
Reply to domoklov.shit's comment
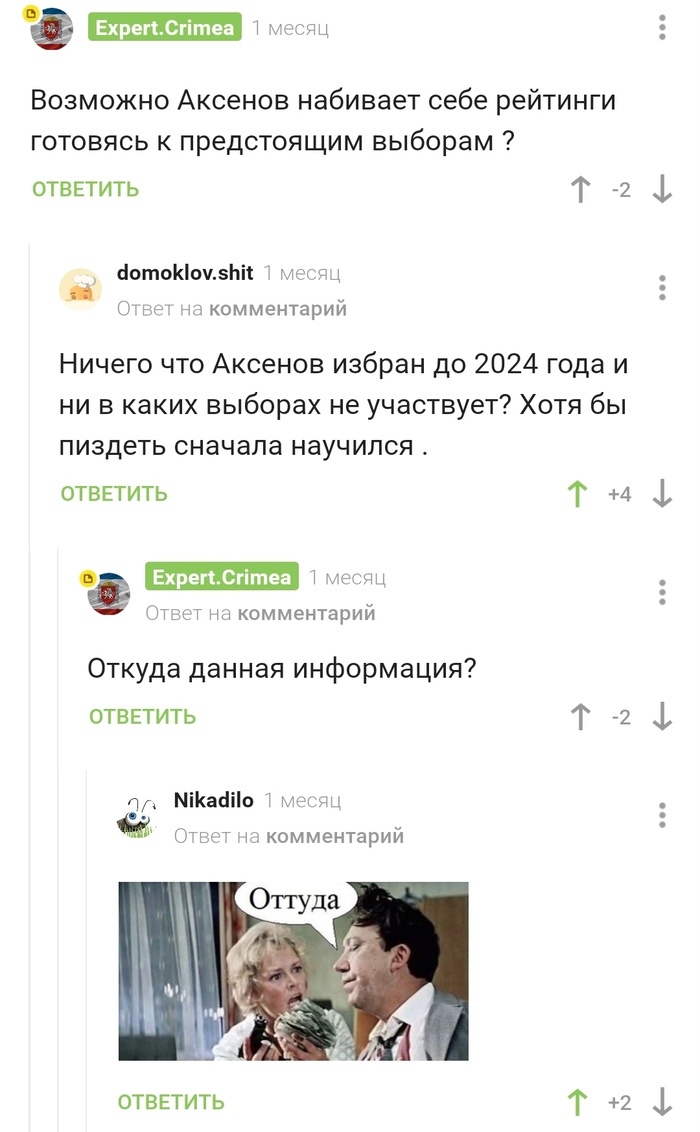114,493
